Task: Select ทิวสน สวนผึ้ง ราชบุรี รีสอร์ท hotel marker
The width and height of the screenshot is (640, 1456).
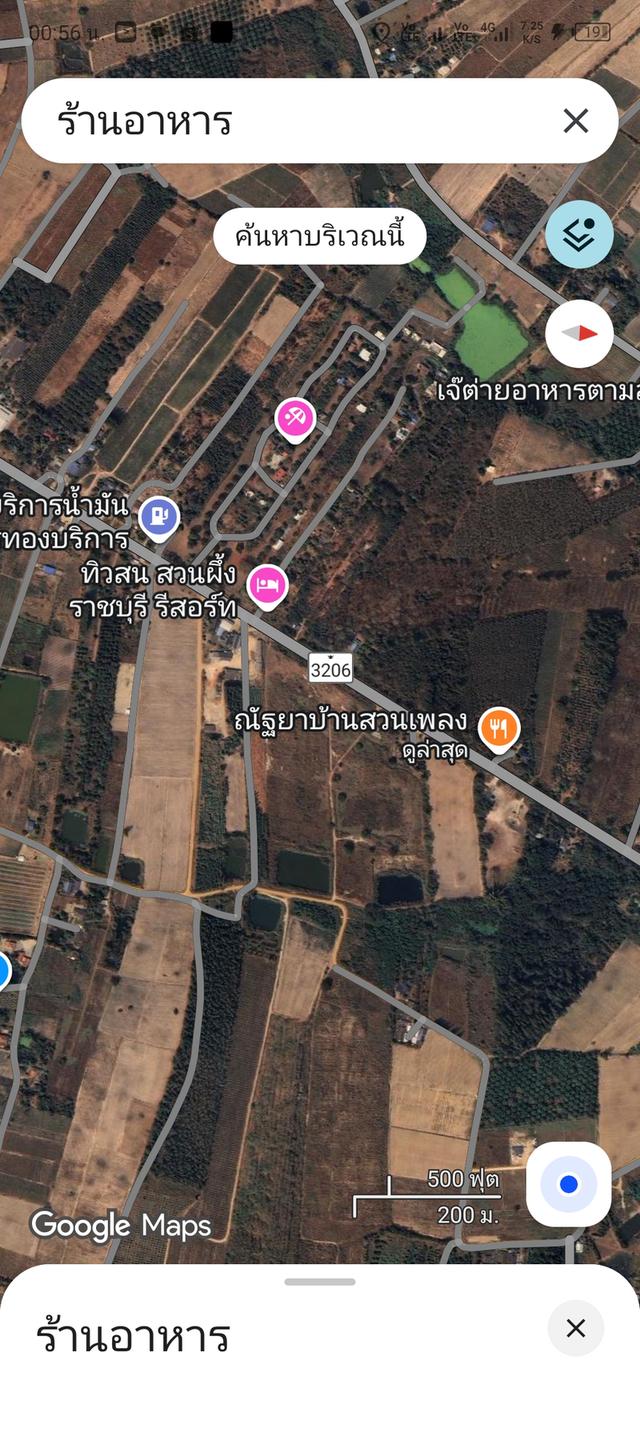Action: pyautogui.click(x=267, y=585)
